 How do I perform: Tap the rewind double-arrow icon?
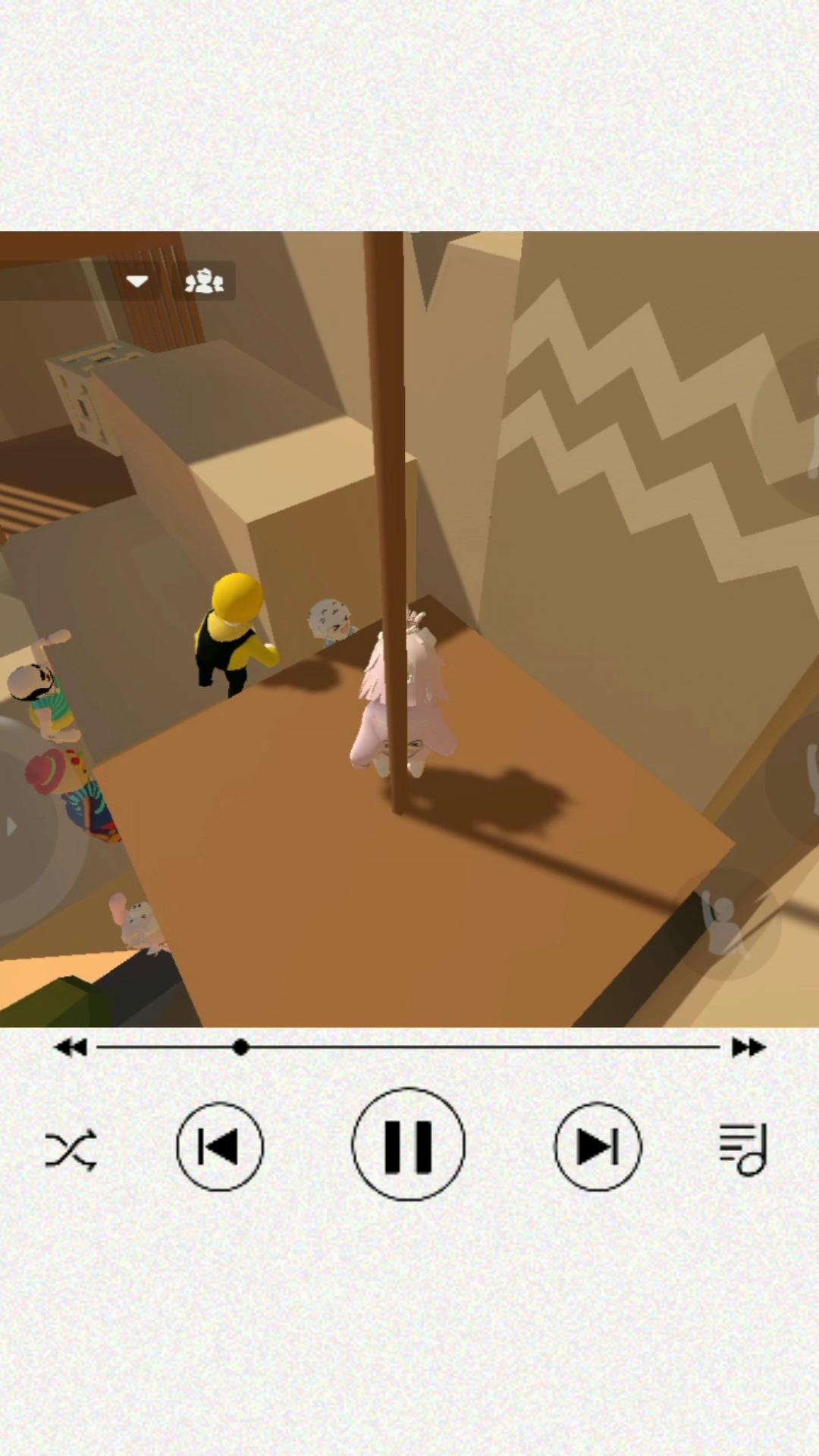(x=71, y=1047)
